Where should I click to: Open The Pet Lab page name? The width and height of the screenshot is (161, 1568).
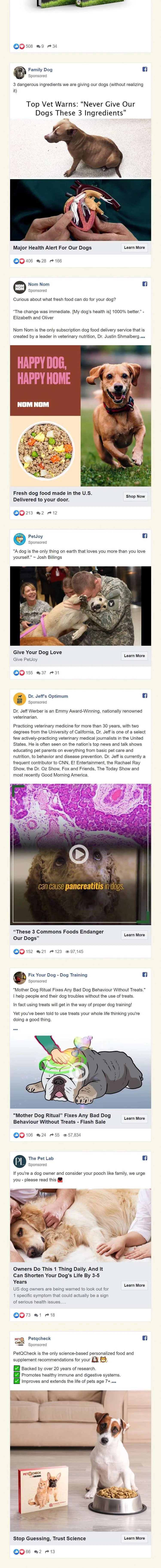pos(41,1158)
